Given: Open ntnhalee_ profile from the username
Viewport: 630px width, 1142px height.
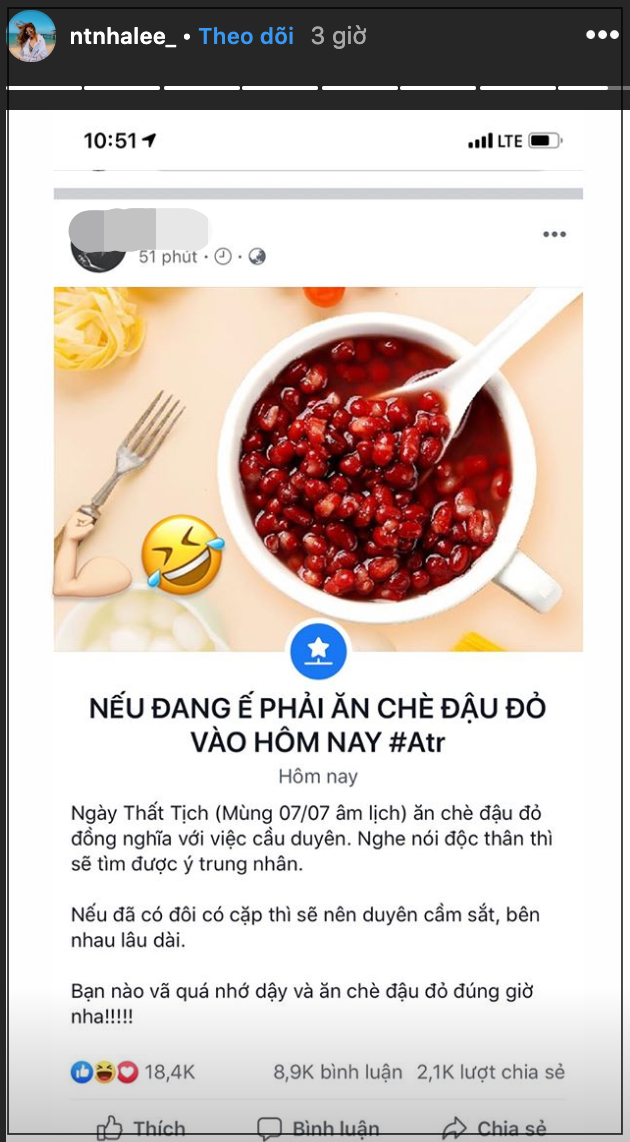Looking at the screenshot, I should point(122,37).
